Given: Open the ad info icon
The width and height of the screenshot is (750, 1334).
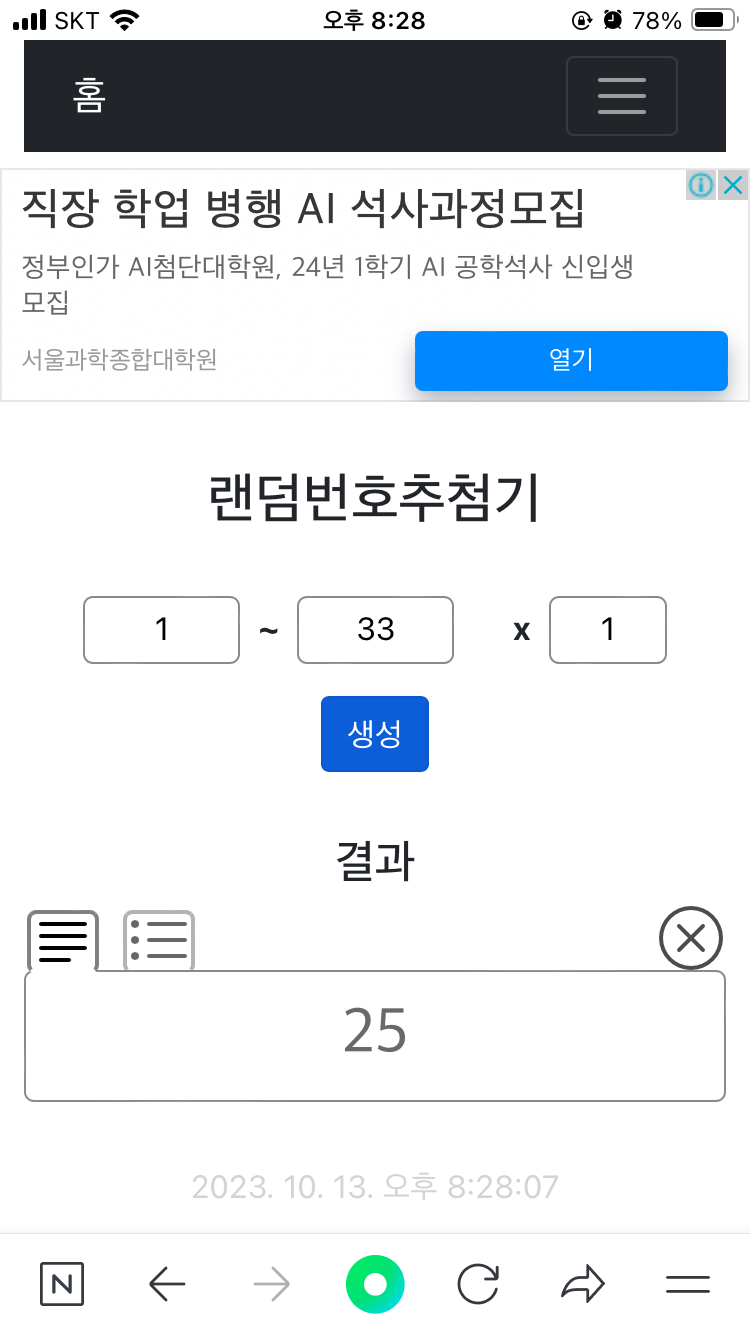Looking at the screenshot, I should click(x=701, y=185).
